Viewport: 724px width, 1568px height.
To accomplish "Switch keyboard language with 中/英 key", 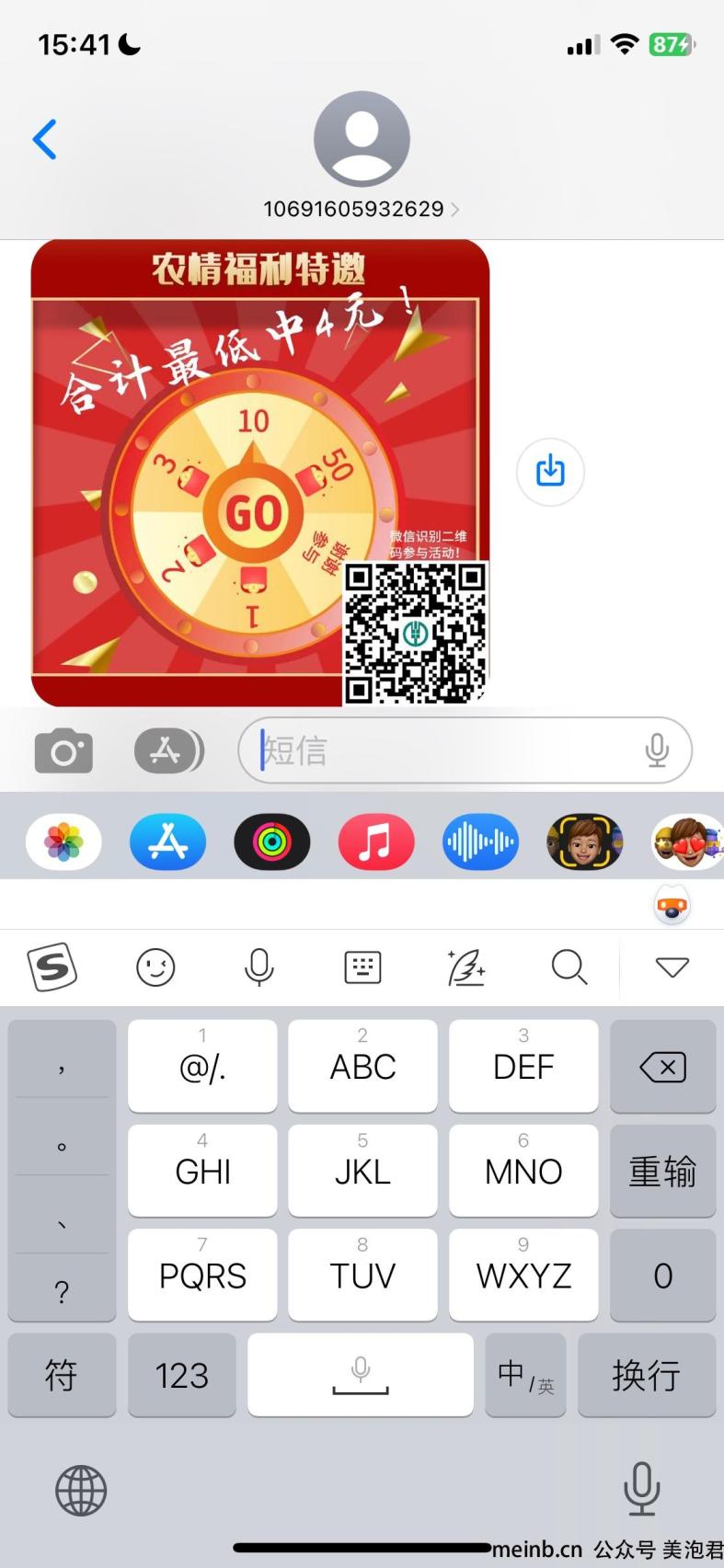I will [525, 1376].
